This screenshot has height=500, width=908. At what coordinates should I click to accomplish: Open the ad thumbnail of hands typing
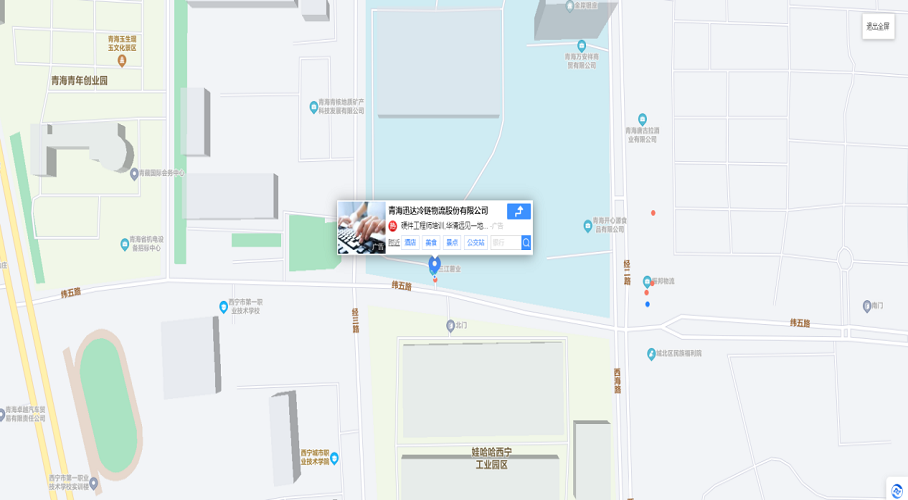361,228
